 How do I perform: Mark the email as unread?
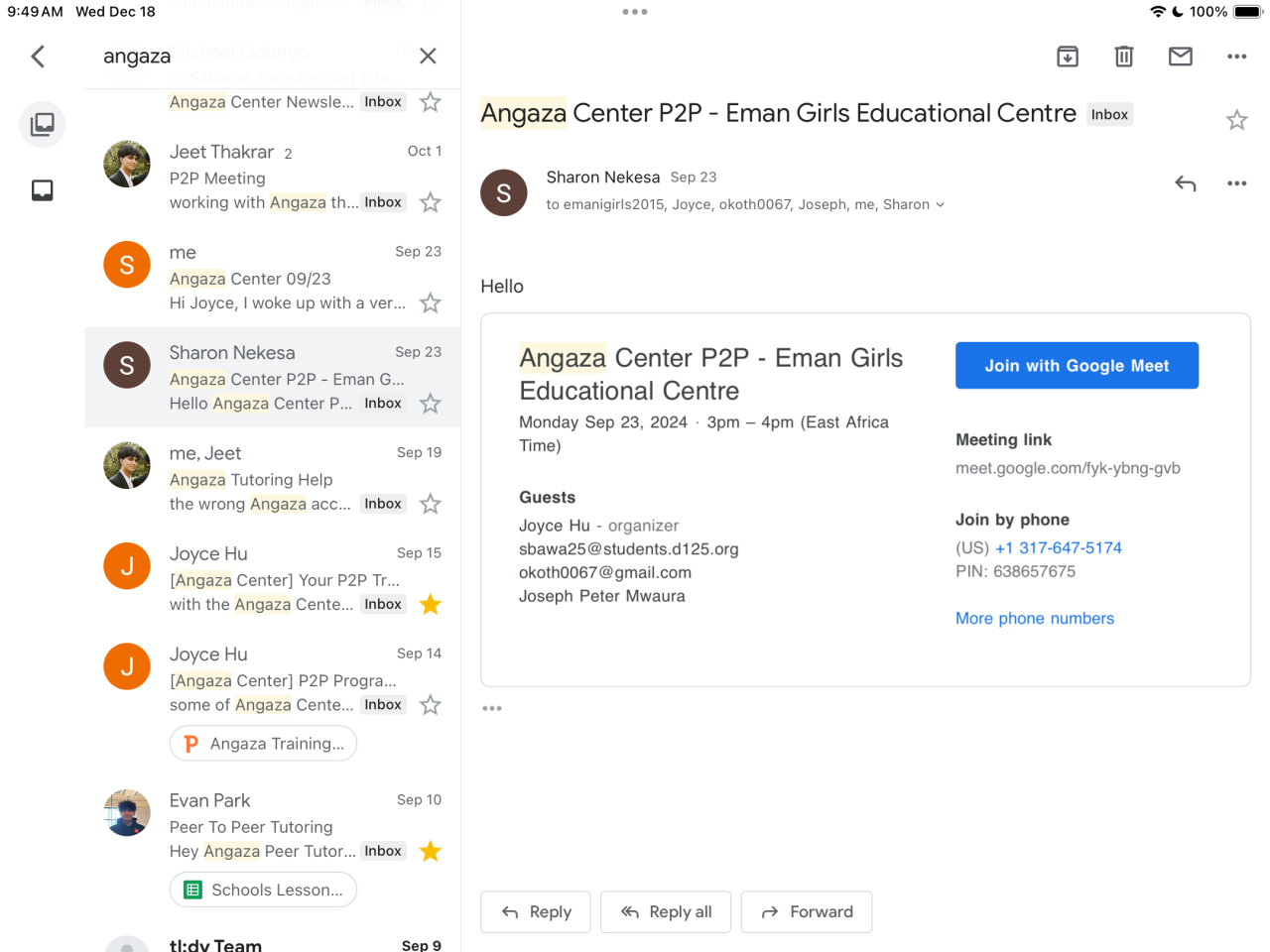1180,57
